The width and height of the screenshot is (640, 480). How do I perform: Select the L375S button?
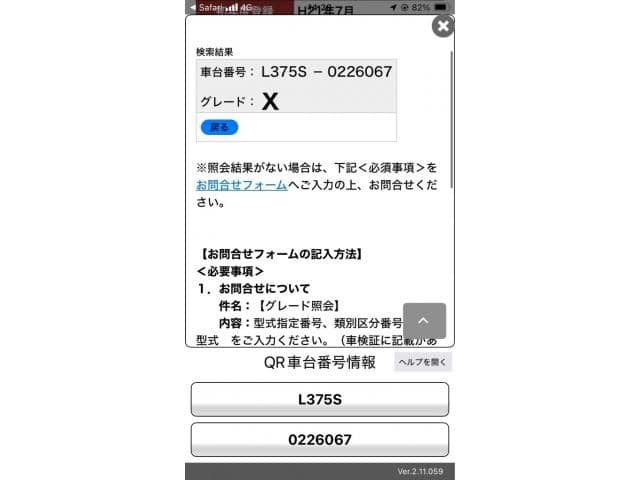click(319, 399)
